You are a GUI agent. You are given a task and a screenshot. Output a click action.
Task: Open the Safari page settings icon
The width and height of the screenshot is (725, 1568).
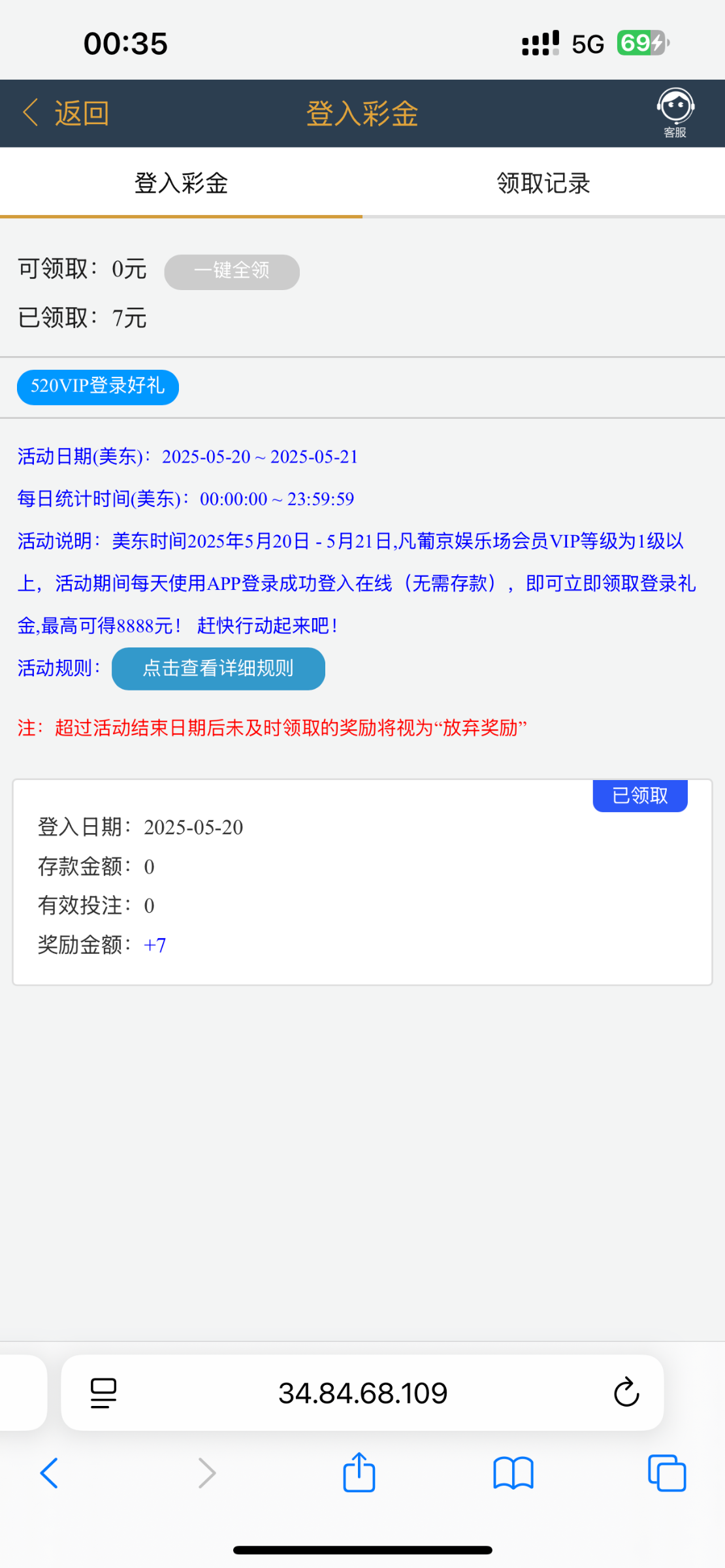[102, 1392]
